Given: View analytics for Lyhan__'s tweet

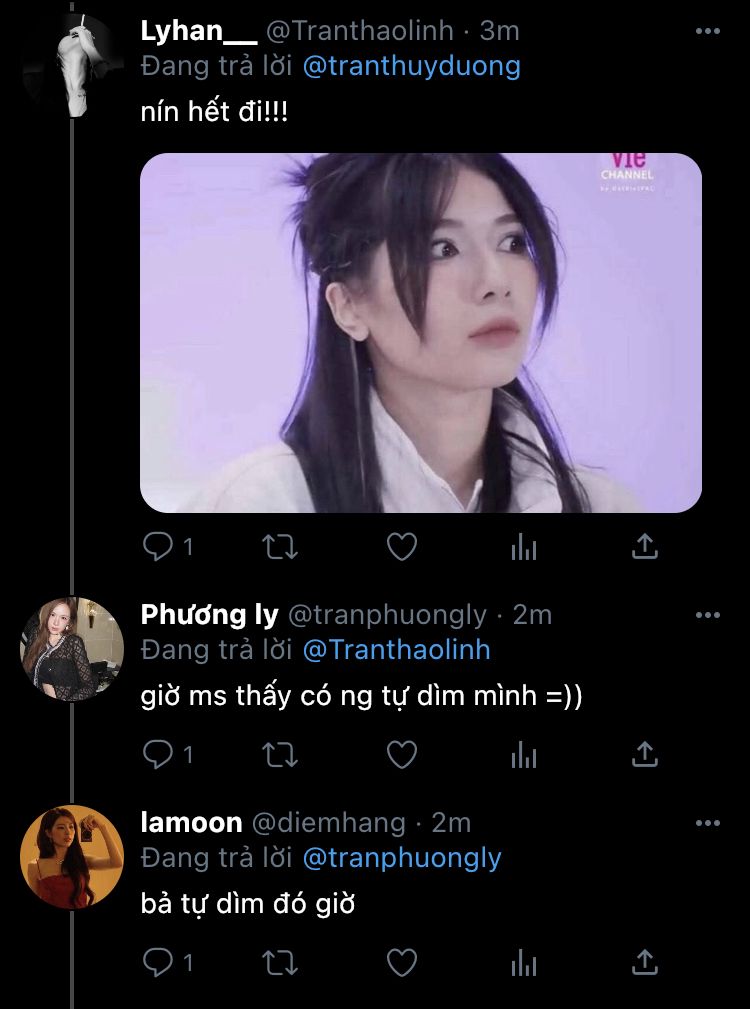Looking at the screenshot, I should click(524, 546).
